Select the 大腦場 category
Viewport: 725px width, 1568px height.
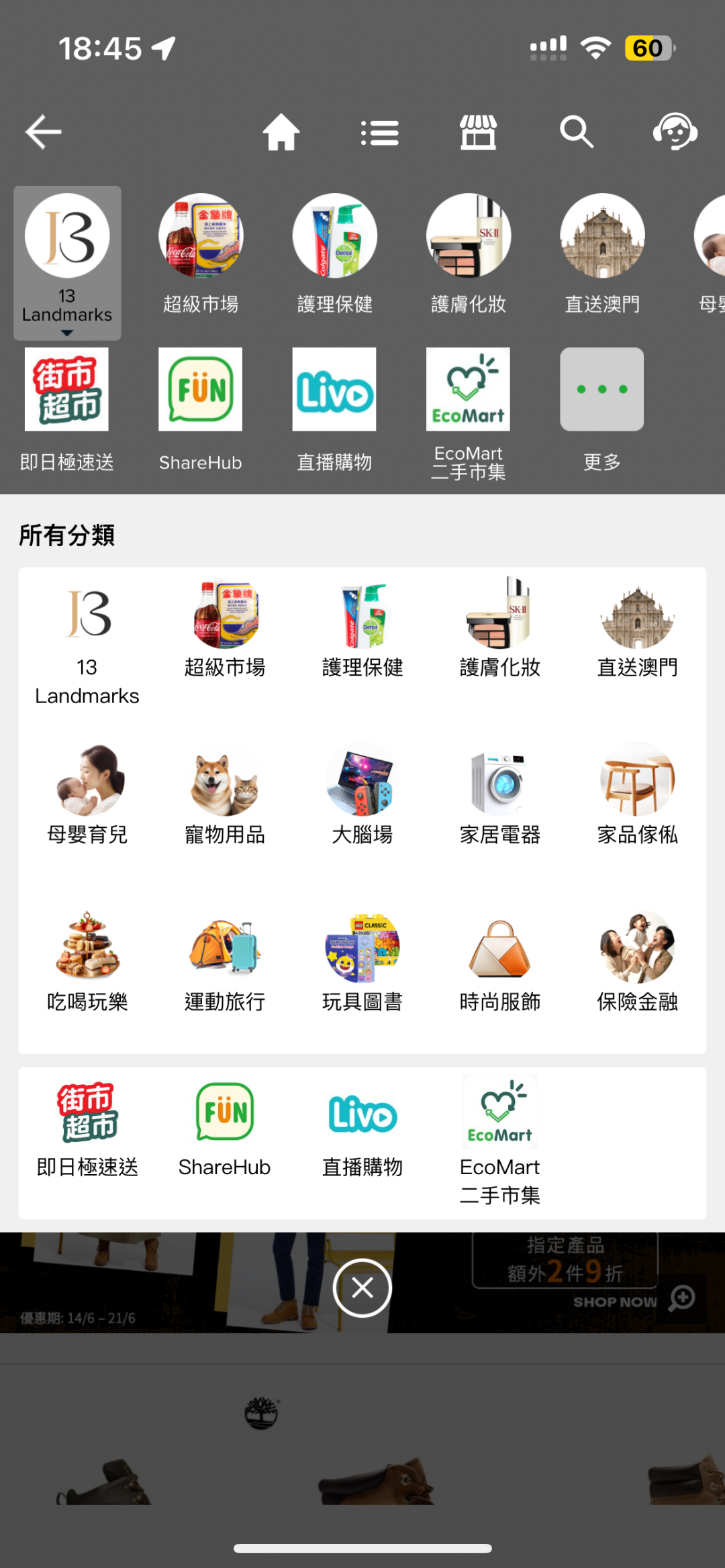(362, 796)
